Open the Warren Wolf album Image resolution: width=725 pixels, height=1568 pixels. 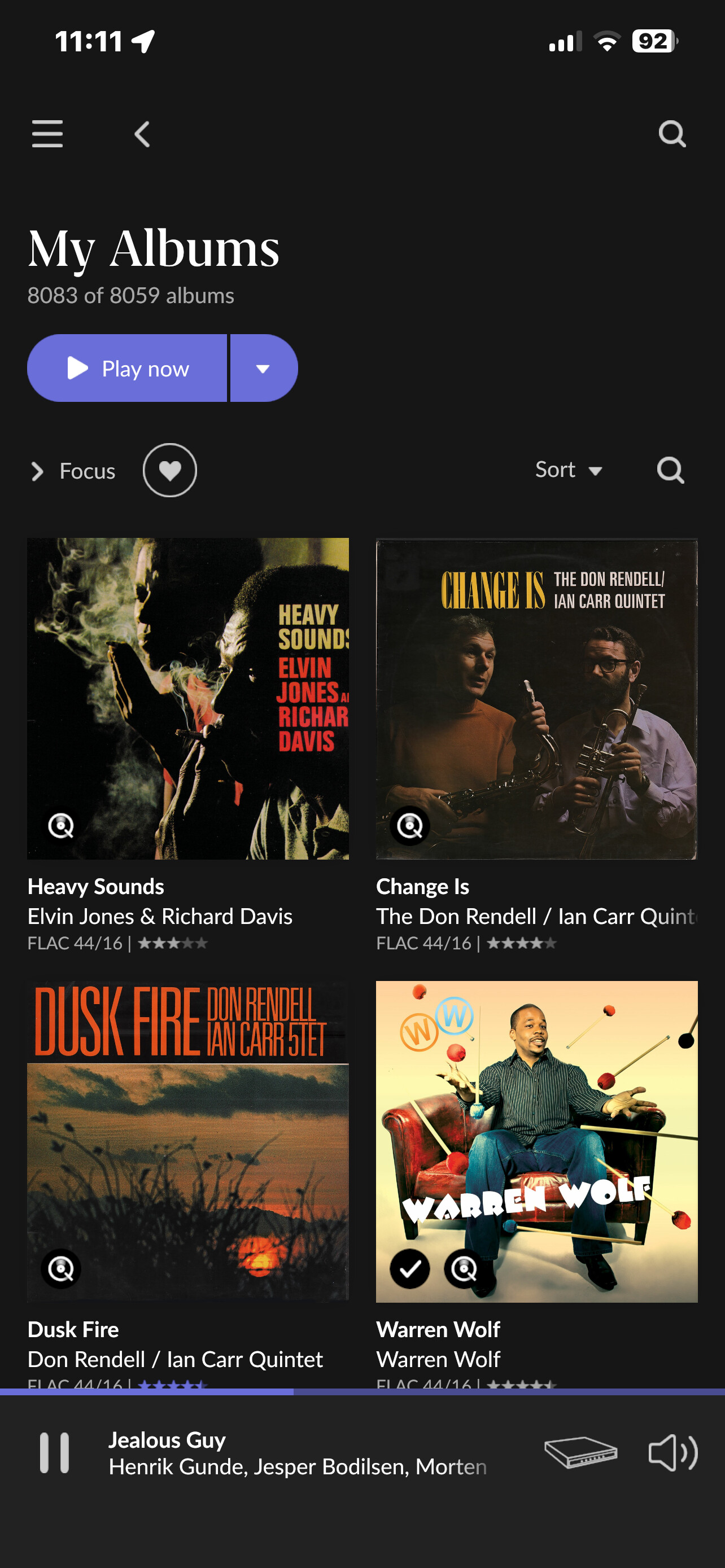click(x=536, y=1141)
